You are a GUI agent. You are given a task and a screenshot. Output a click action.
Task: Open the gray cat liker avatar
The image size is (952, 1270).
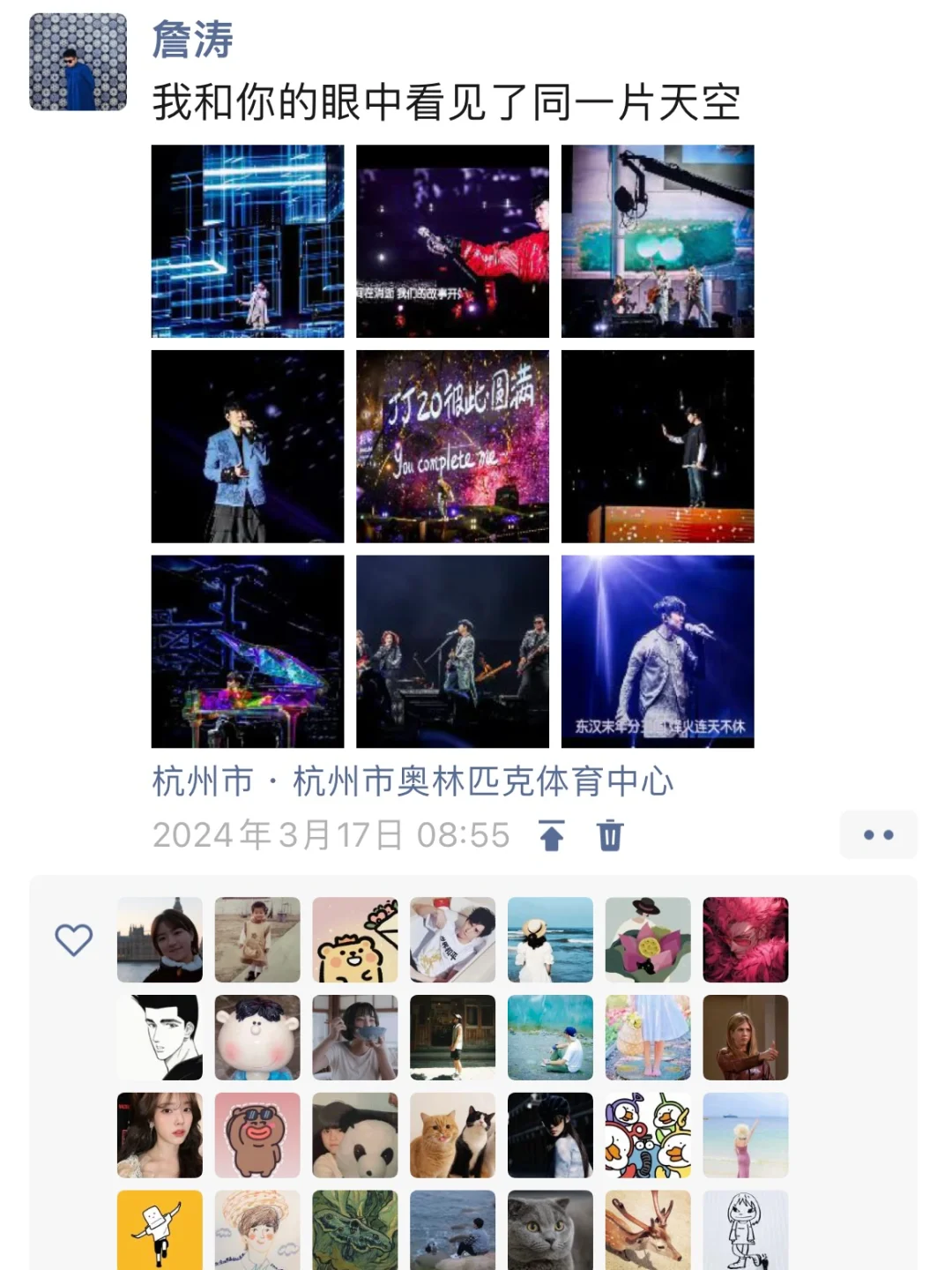pos(550,1230)
